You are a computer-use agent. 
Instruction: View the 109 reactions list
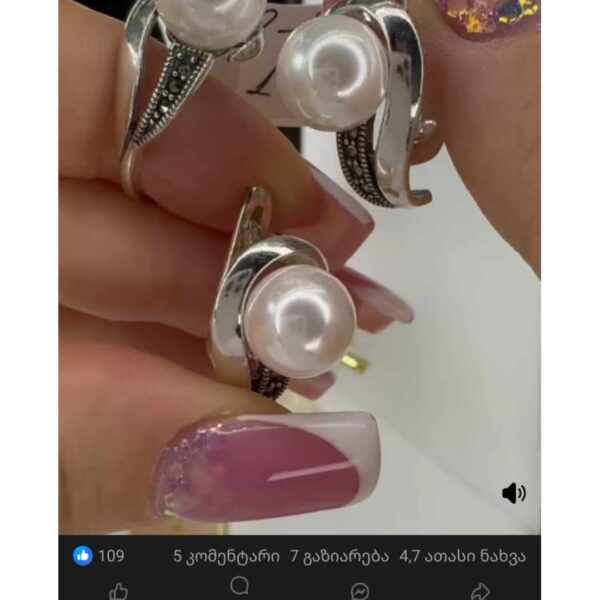point(99,556)
